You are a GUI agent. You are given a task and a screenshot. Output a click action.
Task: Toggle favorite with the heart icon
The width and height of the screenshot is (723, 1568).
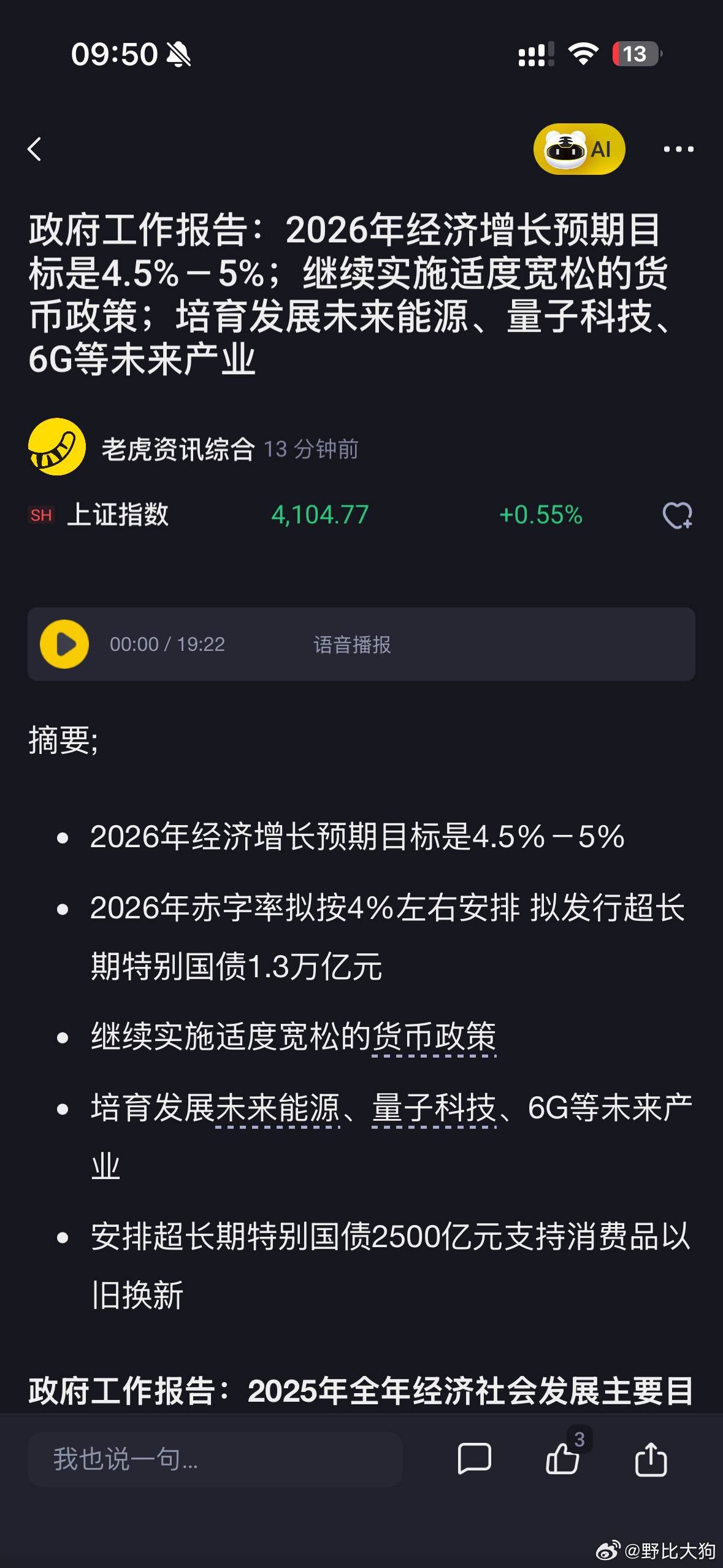(x=678, y=516)
